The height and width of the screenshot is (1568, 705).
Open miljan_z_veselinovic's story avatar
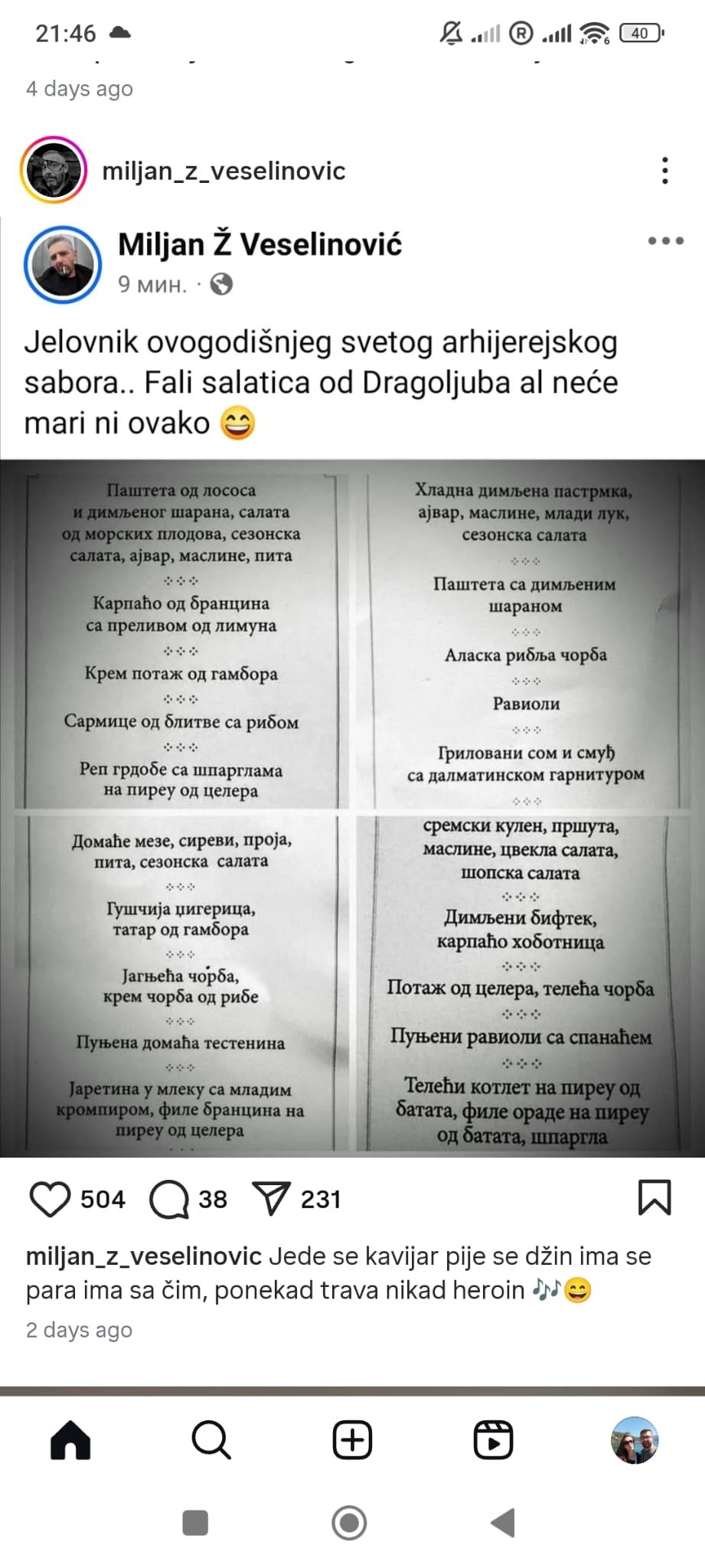[x=53, y=170]
